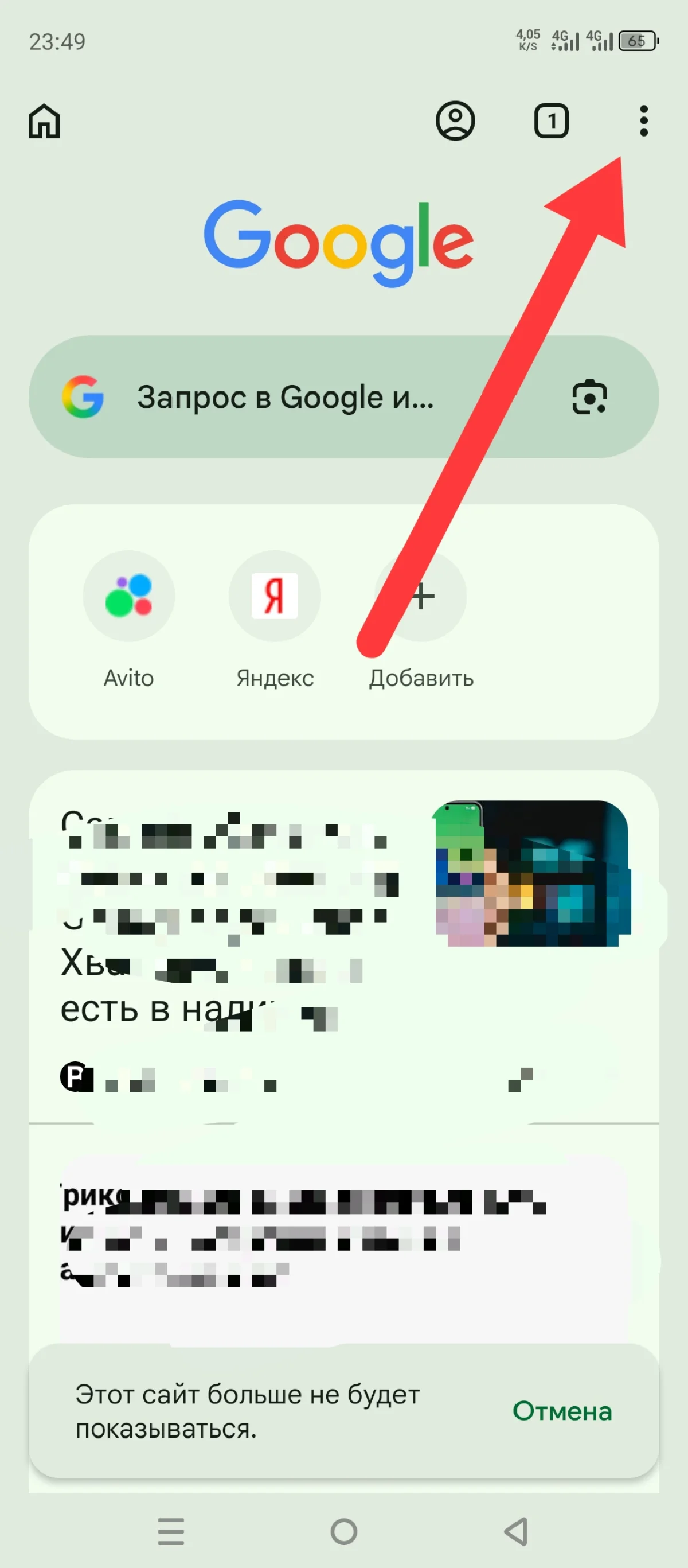
Task: Open the tab switcher
Action: (551, 121)
